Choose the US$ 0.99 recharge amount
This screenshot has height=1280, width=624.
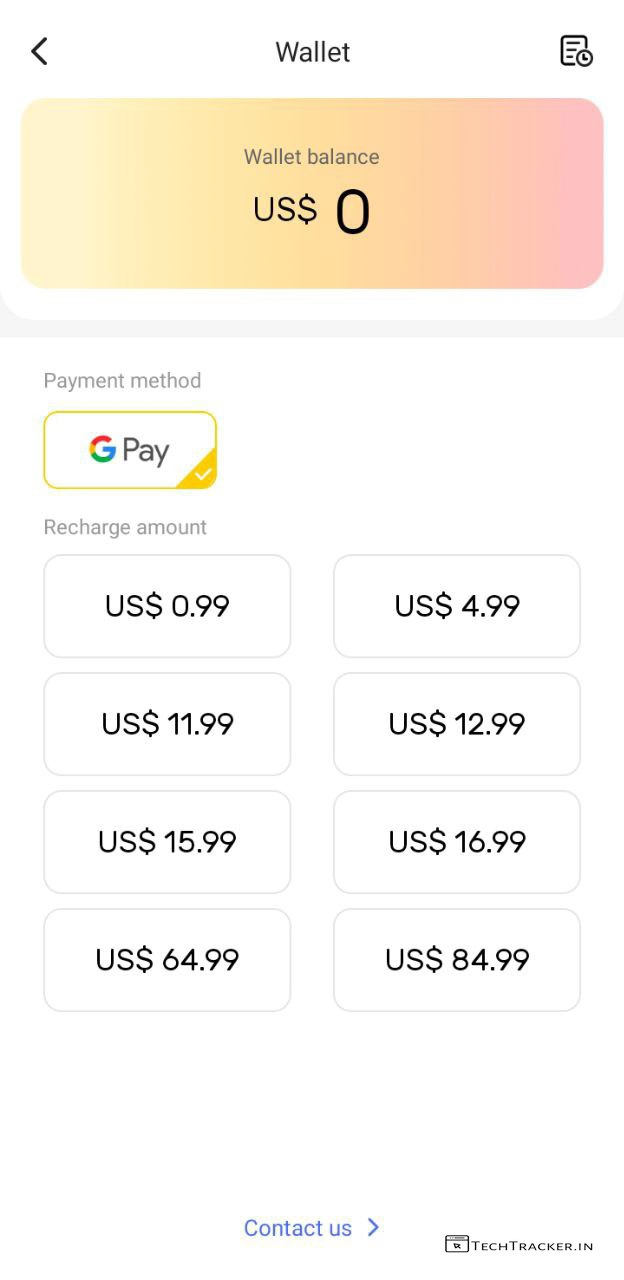[167, 606]
